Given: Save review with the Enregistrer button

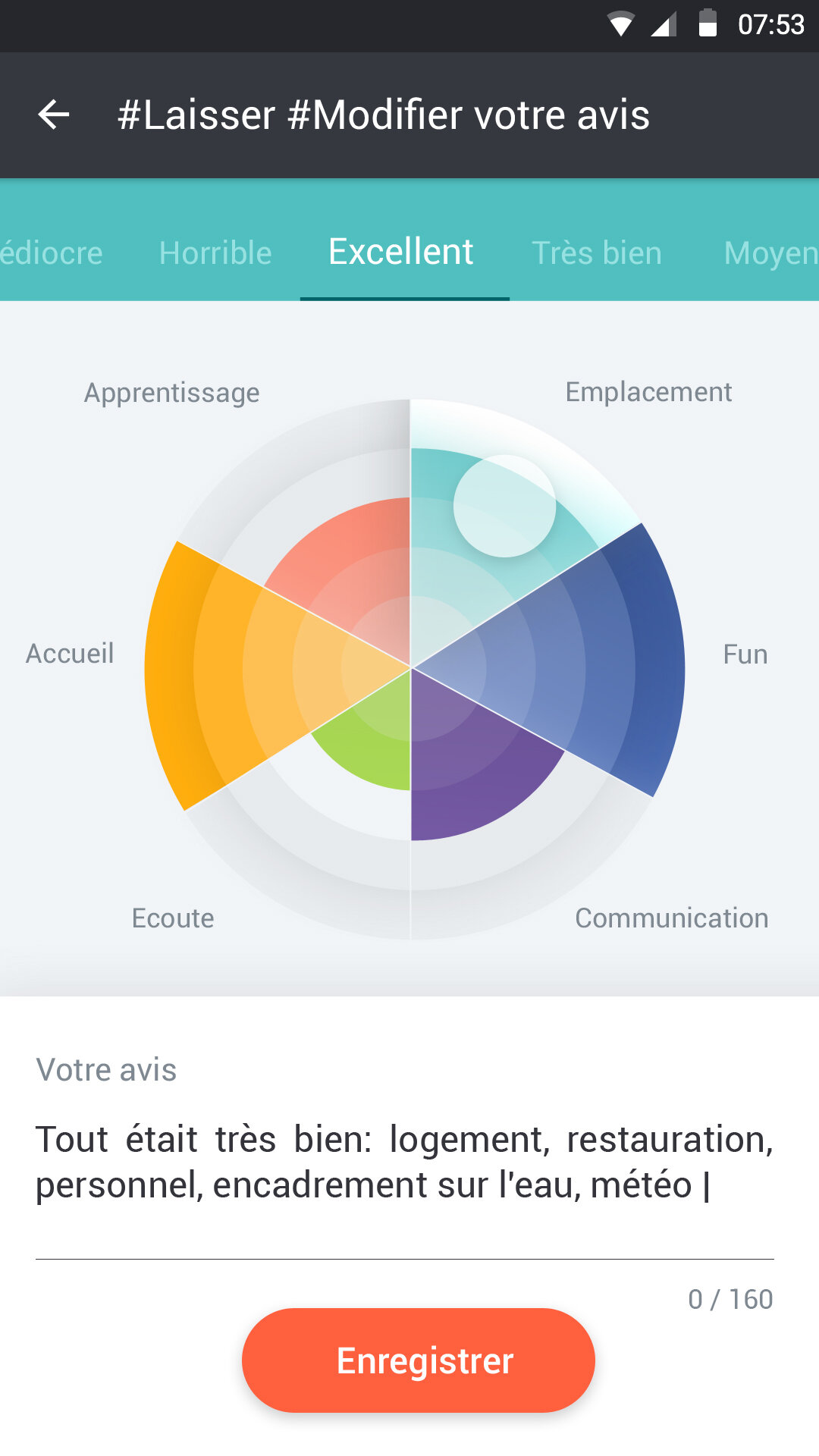Looking at the screenshot, I should pyautogui.click(x=418, y=1360).
